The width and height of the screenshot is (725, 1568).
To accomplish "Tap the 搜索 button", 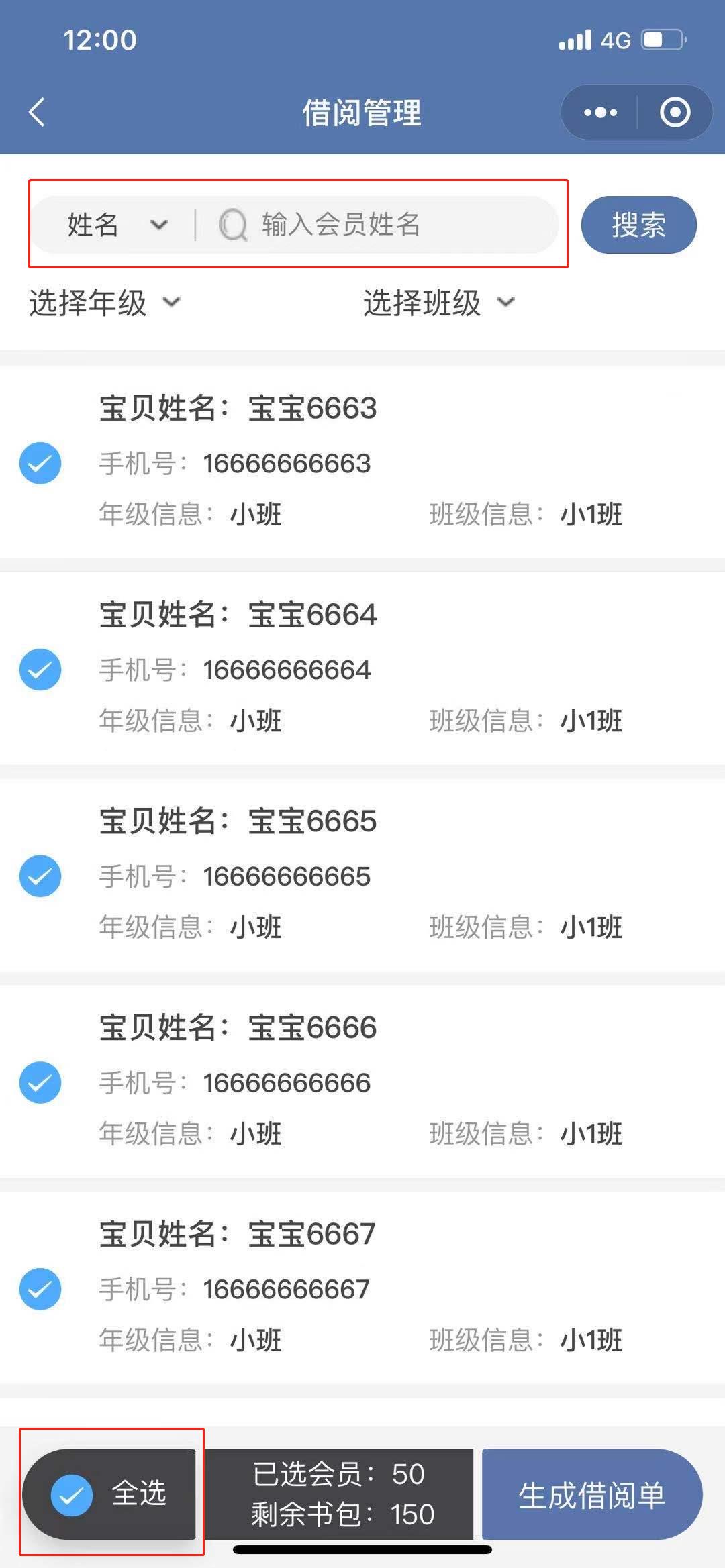I will pyautogui.click(x=638, y=225).
